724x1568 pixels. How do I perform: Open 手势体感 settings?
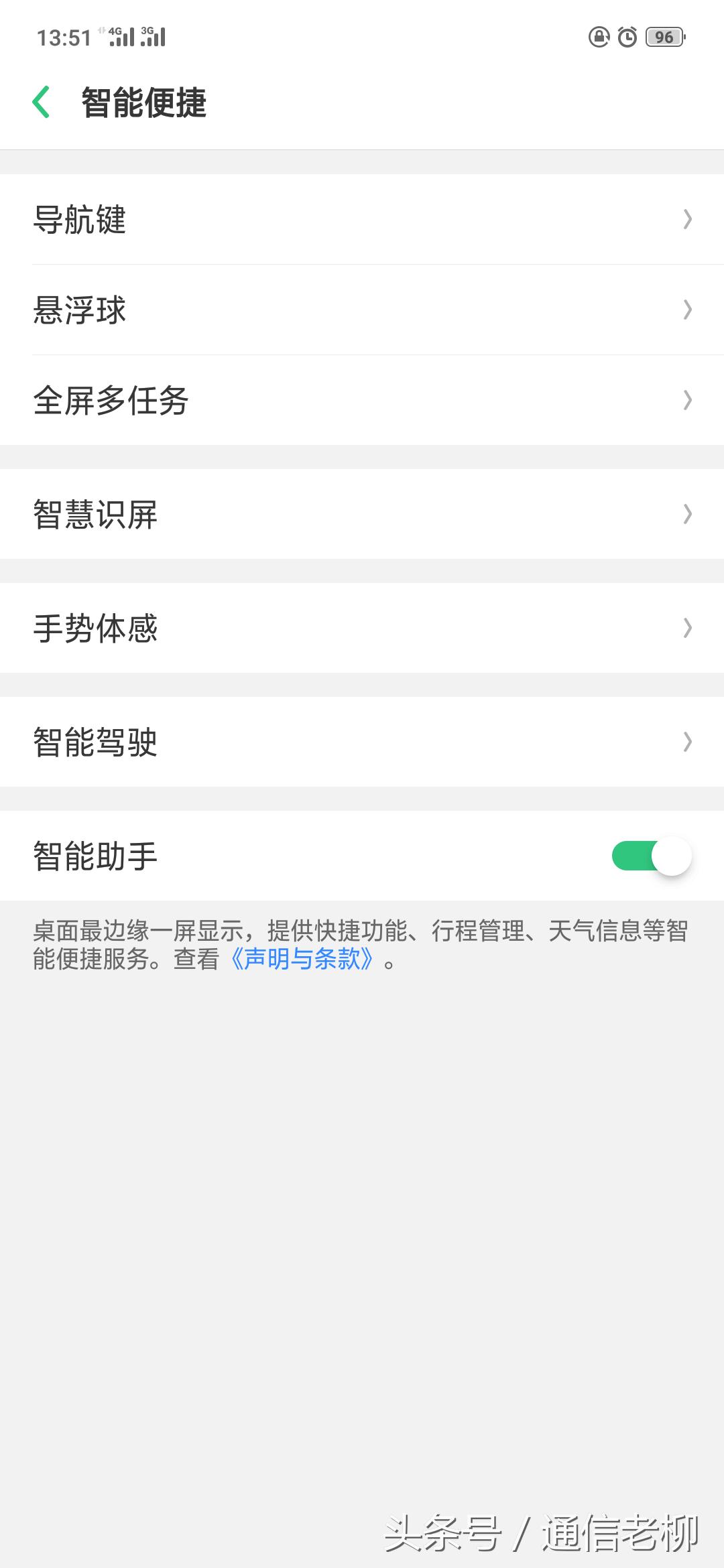point(362,628)
